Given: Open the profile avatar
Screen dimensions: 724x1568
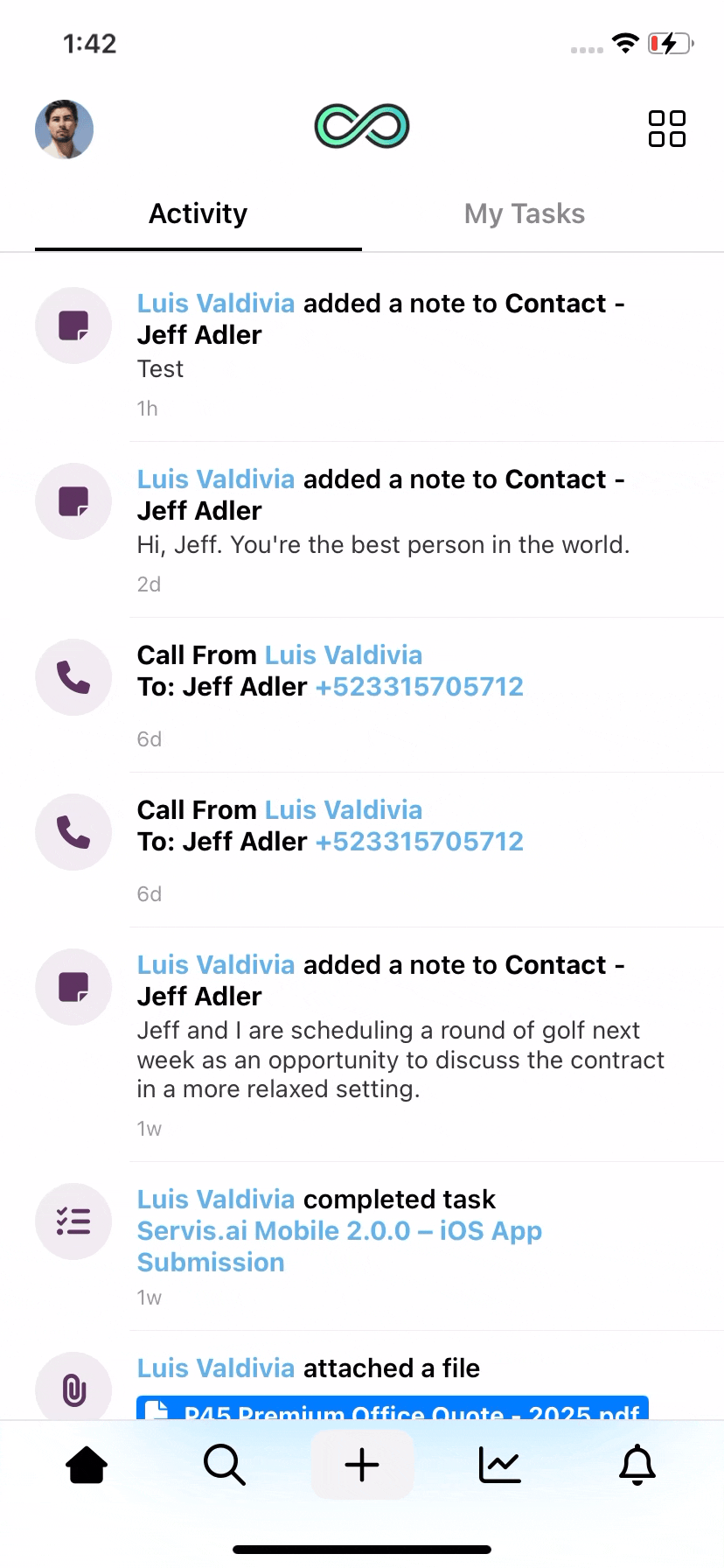Looking at the screenshot, I should pyautogui.click(x=64, y=129).
